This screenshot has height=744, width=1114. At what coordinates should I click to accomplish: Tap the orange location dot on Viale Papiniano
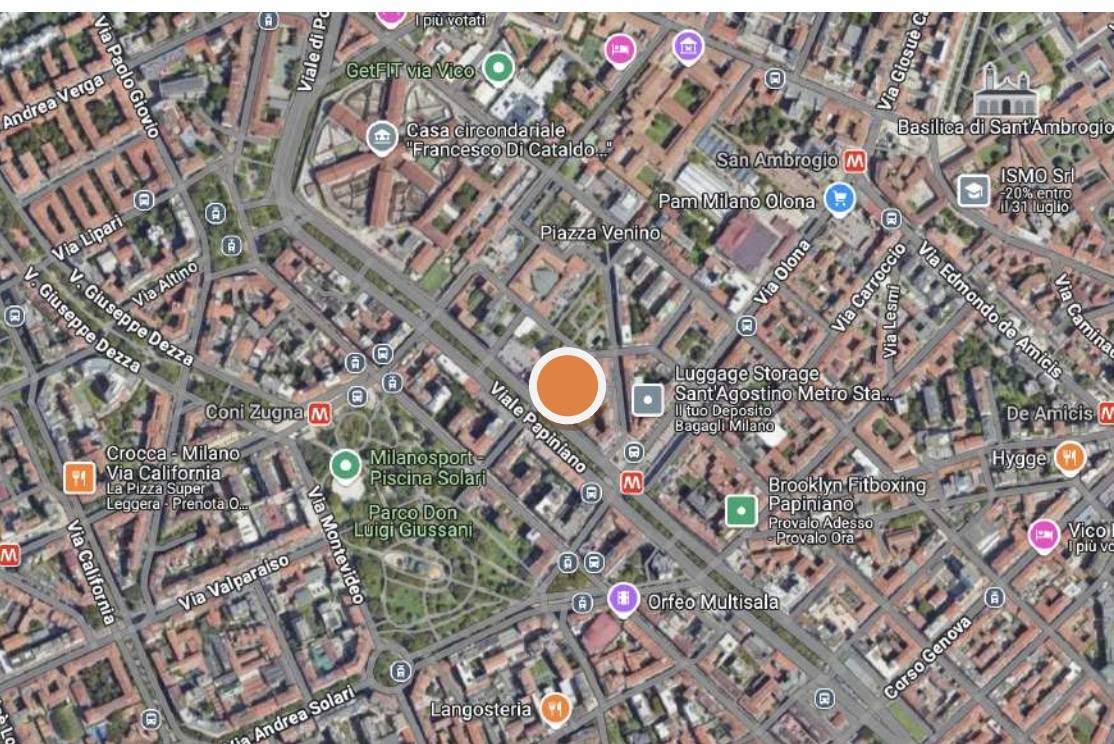tap(567, 386)
